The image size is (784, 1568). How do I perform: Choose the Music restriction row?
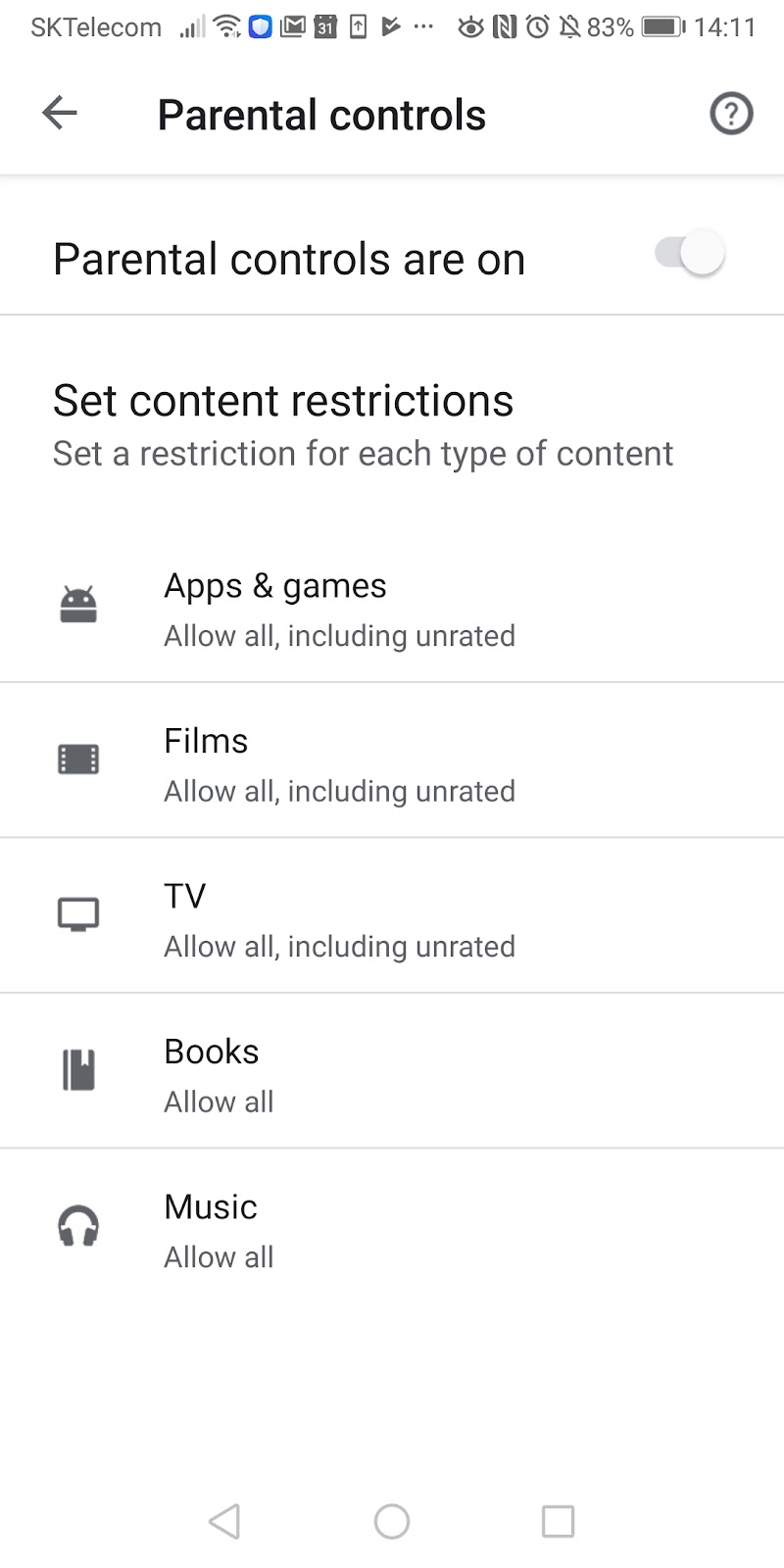392,1229
